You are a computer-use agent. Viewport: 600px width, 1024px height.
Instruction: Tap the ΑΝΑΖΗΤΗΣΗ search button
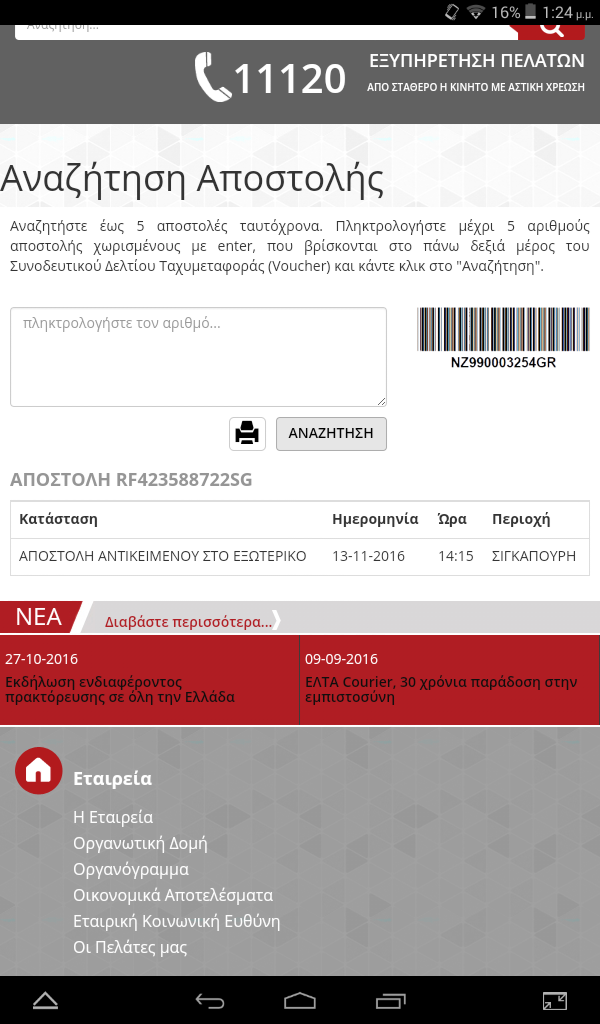331,433
